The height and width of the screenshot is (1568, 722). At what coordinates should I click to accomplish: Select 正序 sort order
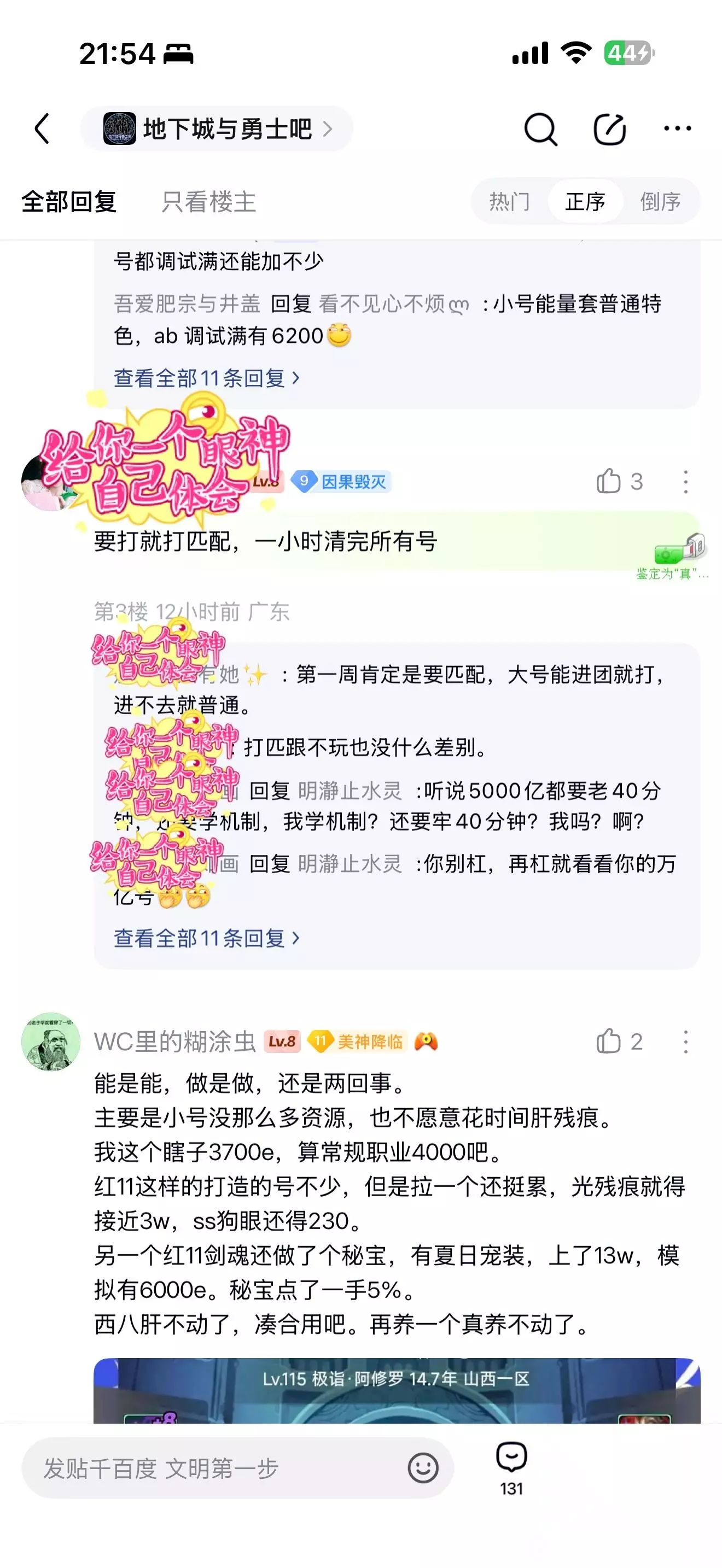[x=585, y=202]
